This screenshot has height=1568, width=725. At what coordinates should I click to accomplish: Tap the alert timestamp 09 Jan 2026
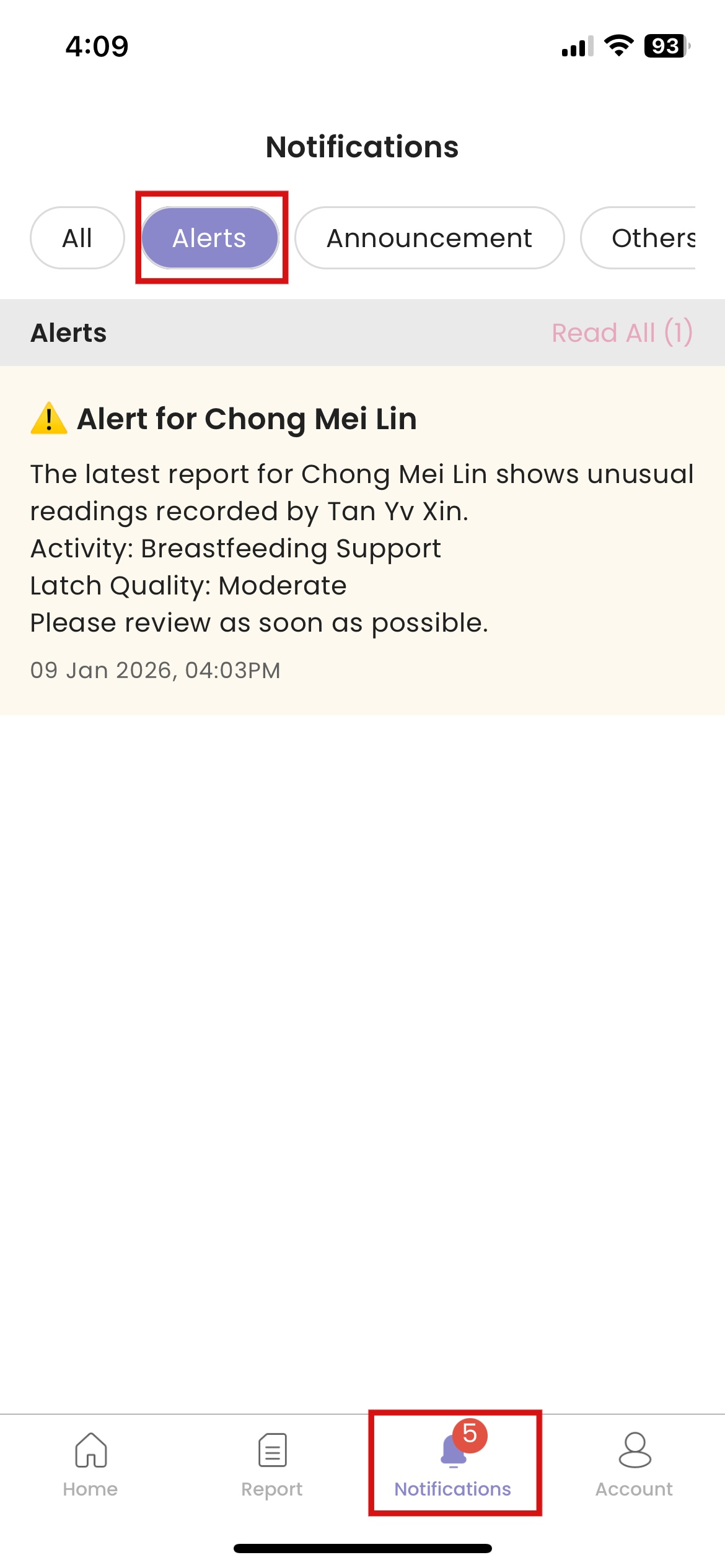coord(156,670)
